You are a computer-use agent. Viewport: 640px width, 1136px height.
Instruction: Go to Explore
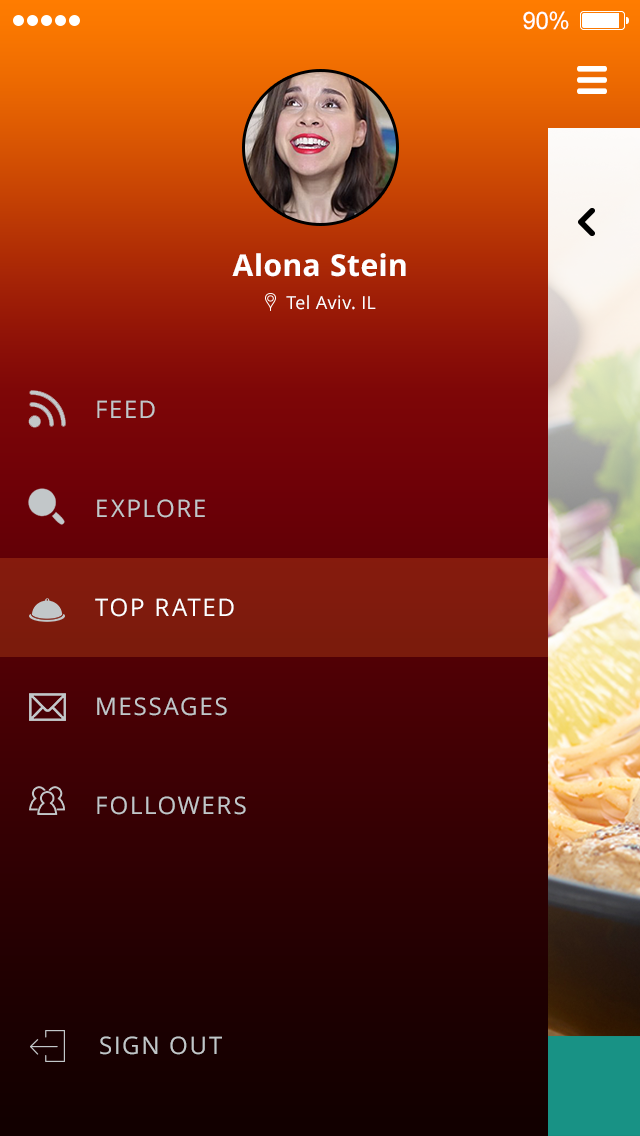[150, 509]
